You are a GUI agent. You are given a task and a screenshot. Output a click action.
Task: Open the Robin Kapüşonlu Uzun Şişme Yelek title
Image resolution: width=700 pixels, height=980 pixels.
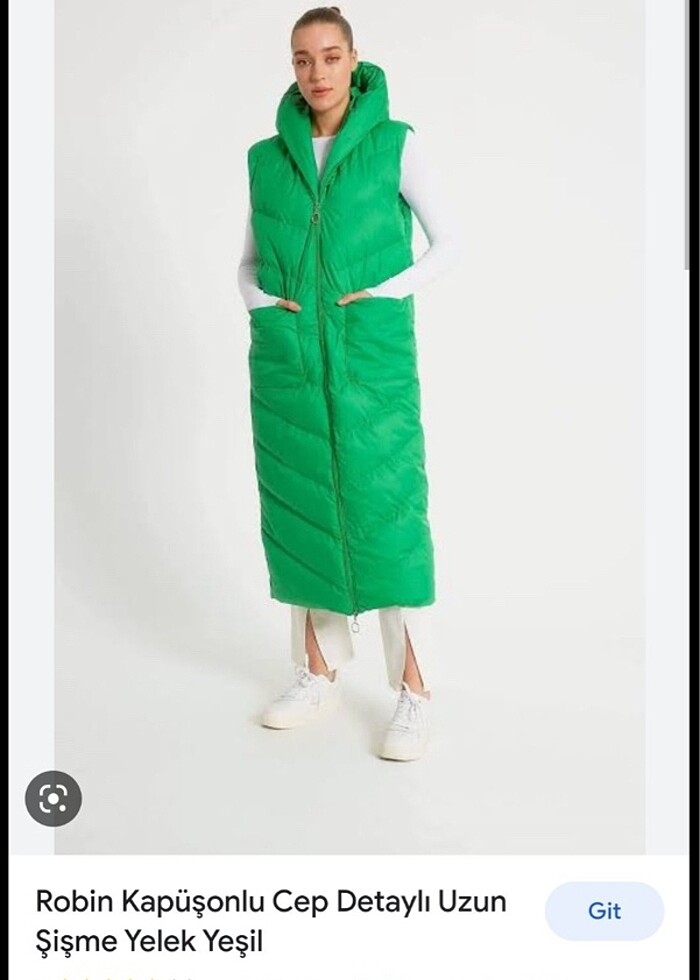(x=271, y=920)
